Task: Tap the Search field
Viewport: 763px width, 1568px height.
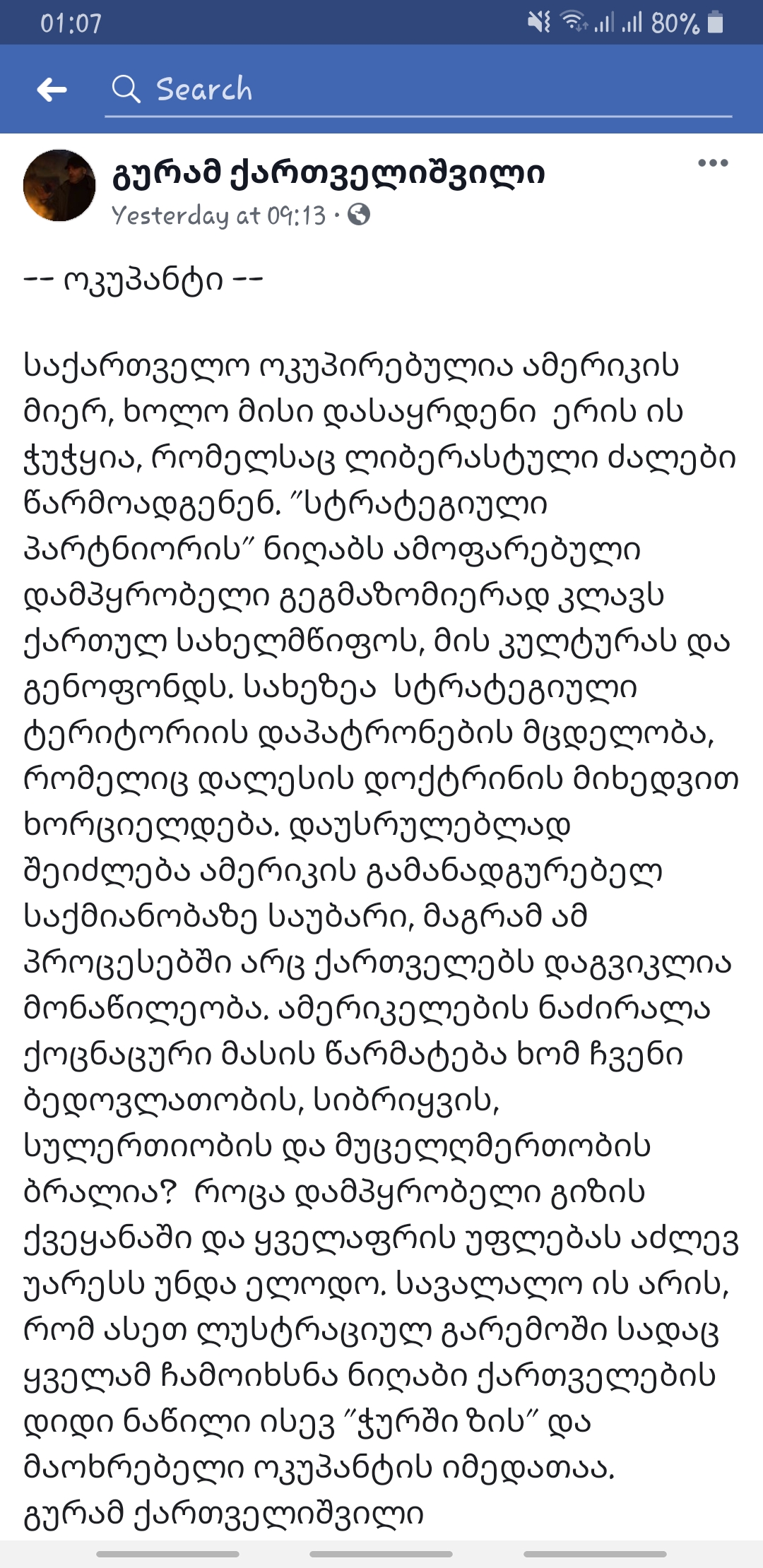Action: [417, 90]
